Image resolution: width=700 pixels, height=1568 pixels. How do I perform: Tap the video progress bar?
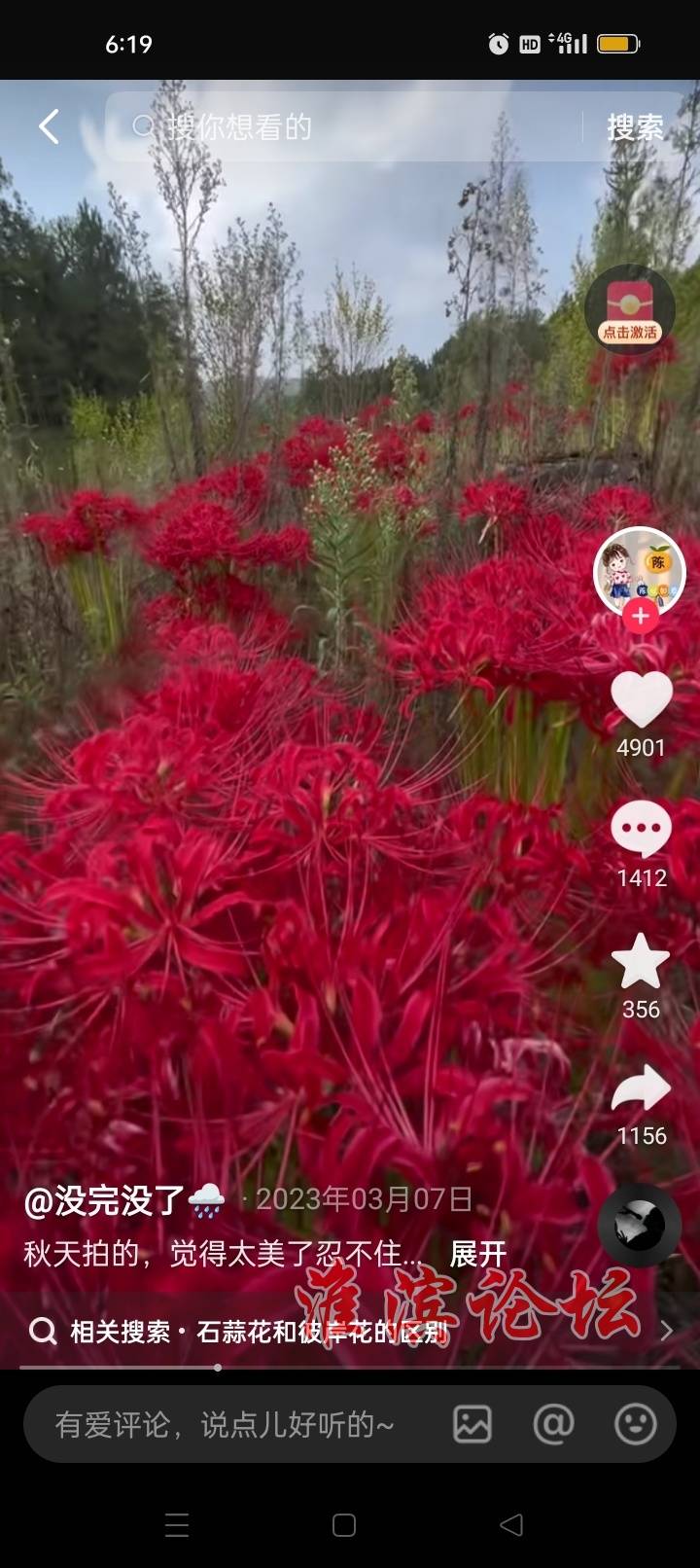(x=350, y=1367)
